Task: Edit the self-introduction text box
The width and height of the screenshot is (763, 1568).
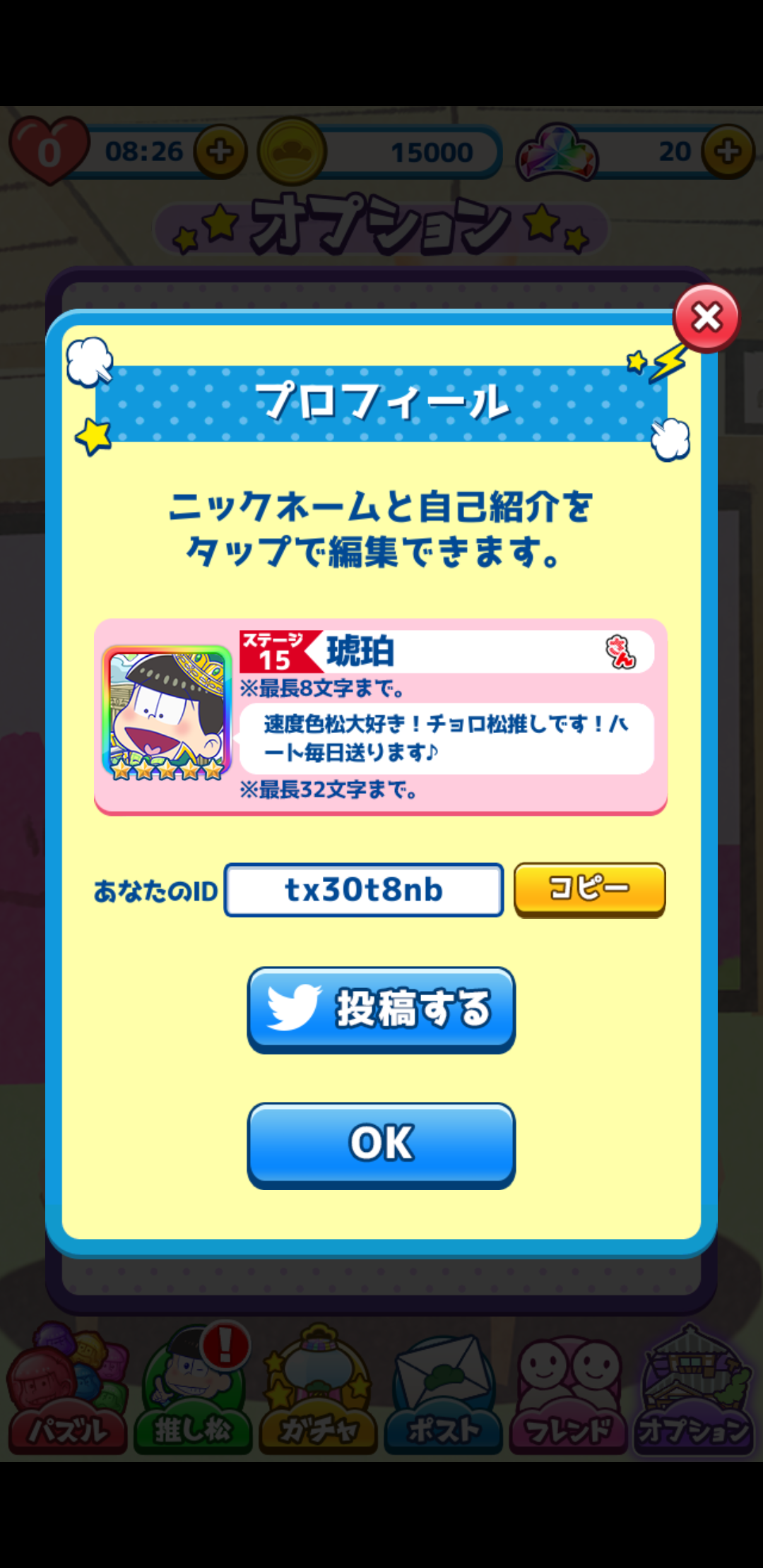Action: pos(446,738)
